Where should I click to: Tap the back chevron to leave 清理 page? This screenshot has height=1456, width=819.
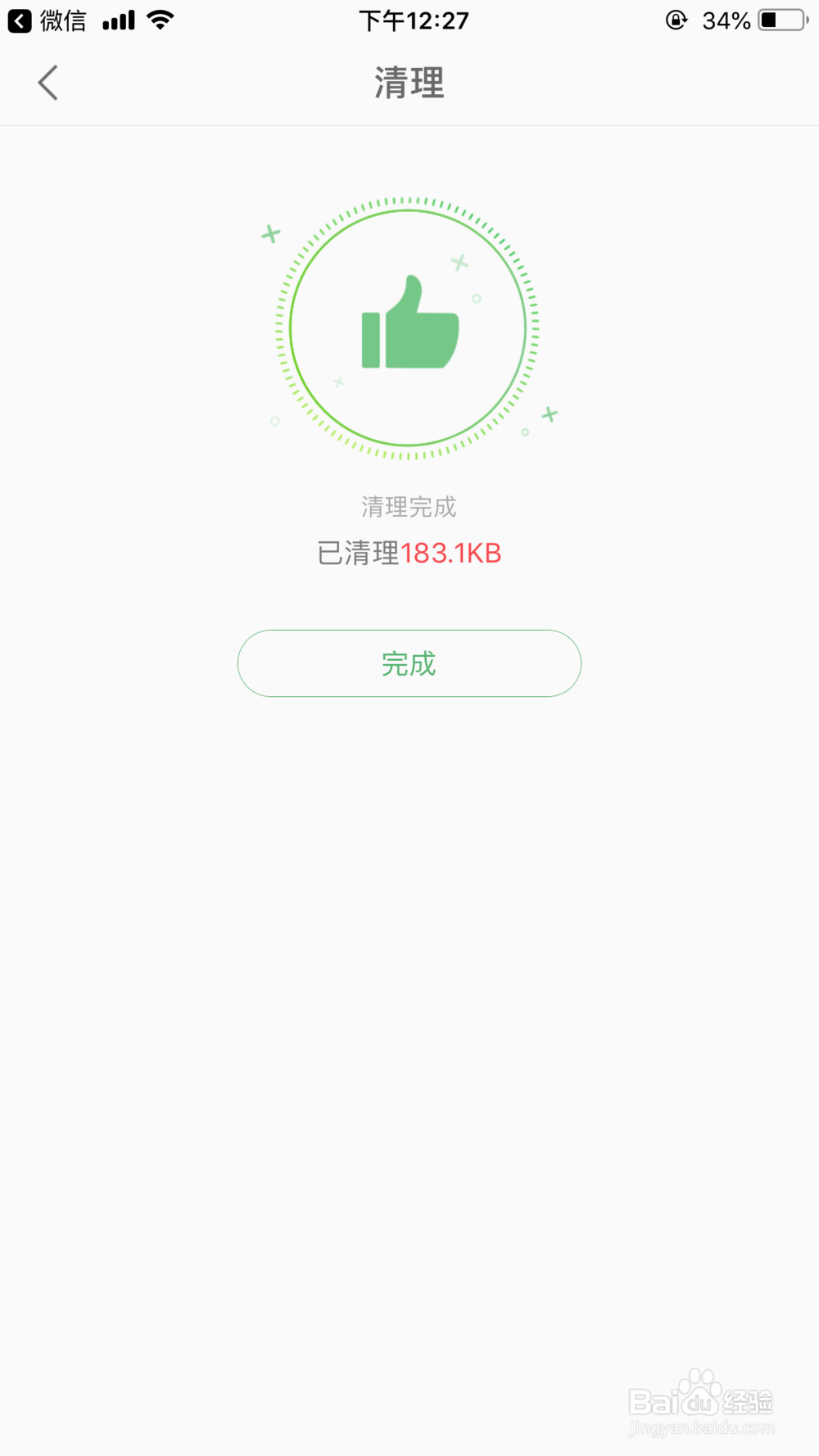[47, 82]
